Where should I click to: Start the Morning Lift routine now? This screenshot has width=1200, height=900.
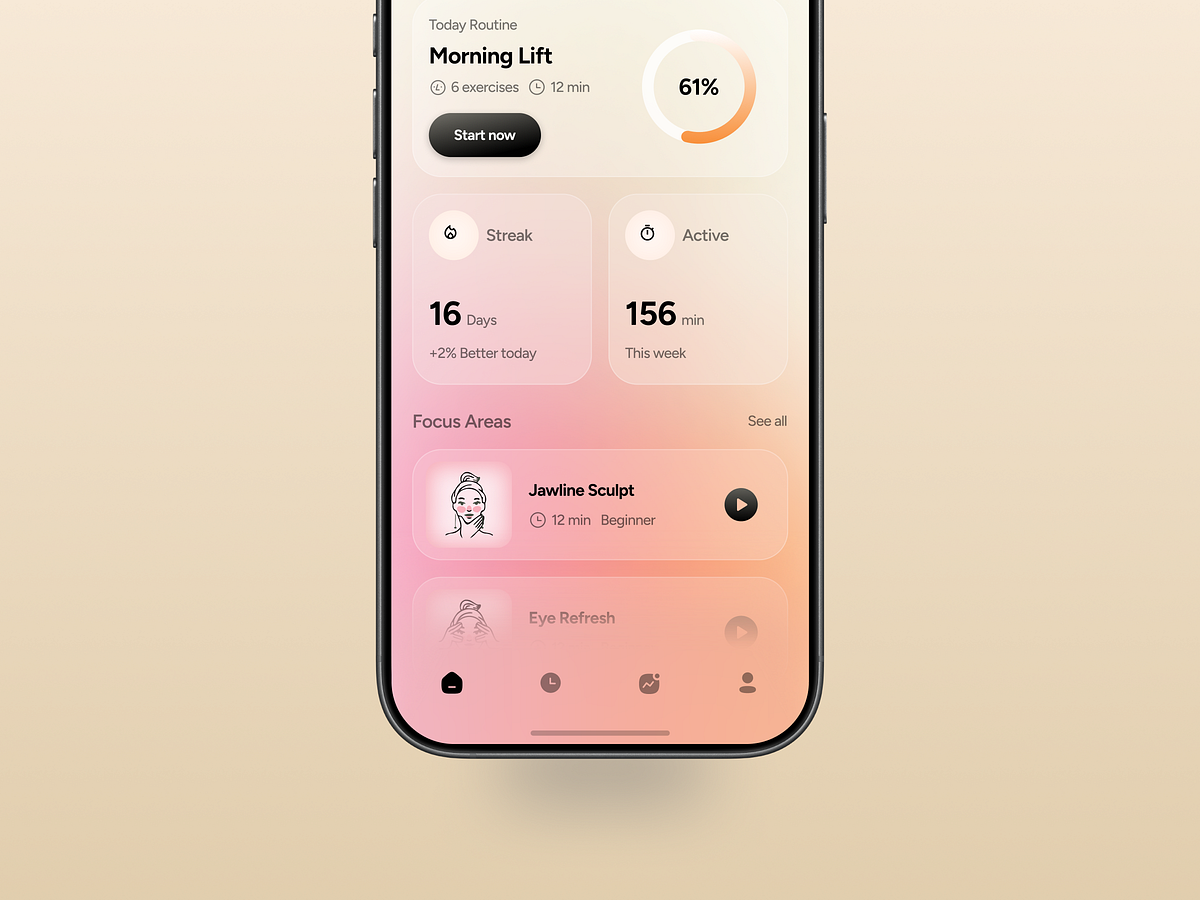click(485, 135)
